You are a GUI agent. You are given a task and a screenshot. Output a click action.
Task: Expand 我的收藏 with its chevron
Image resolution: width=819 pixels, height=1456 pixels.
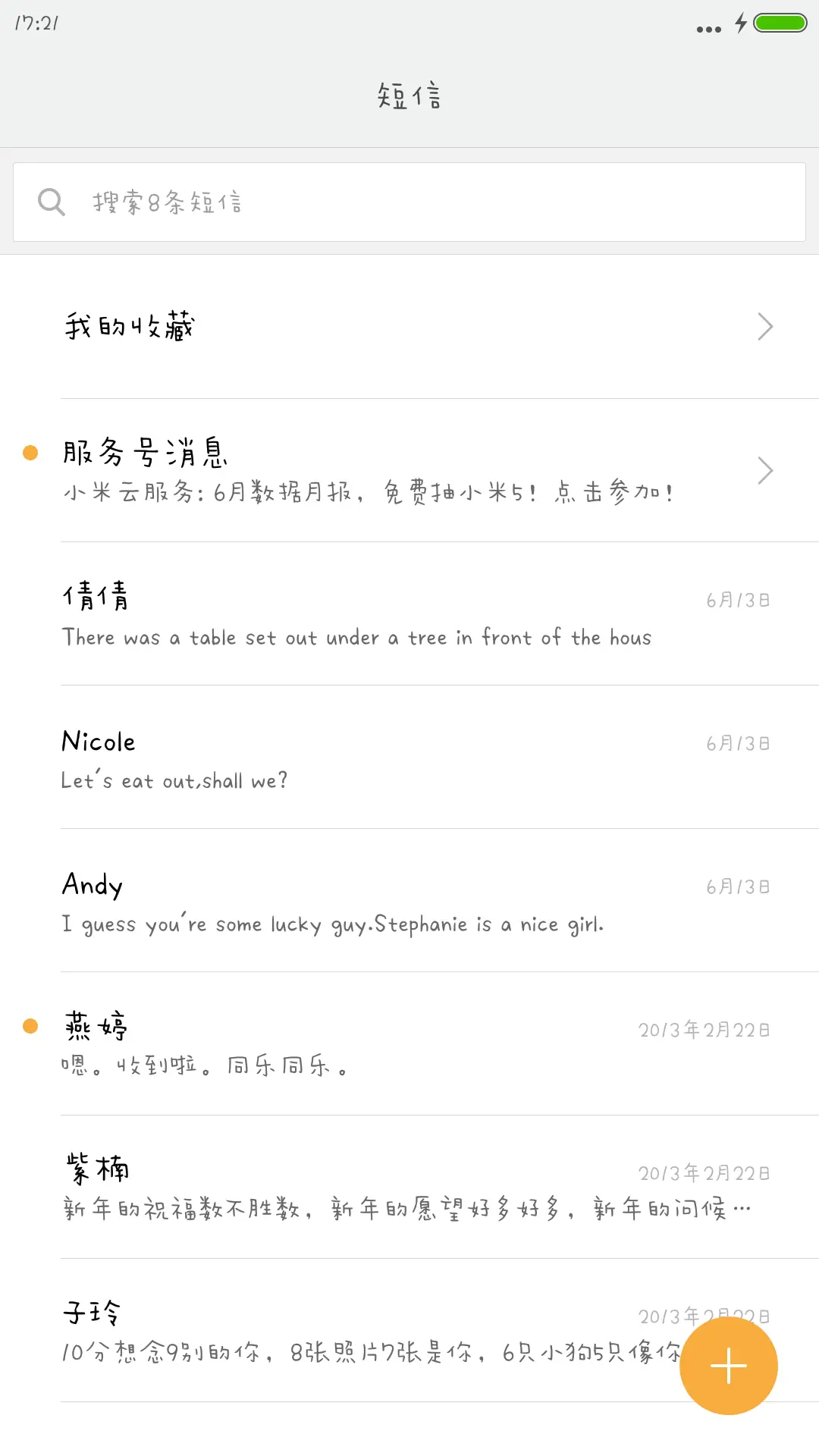[764, 326]
